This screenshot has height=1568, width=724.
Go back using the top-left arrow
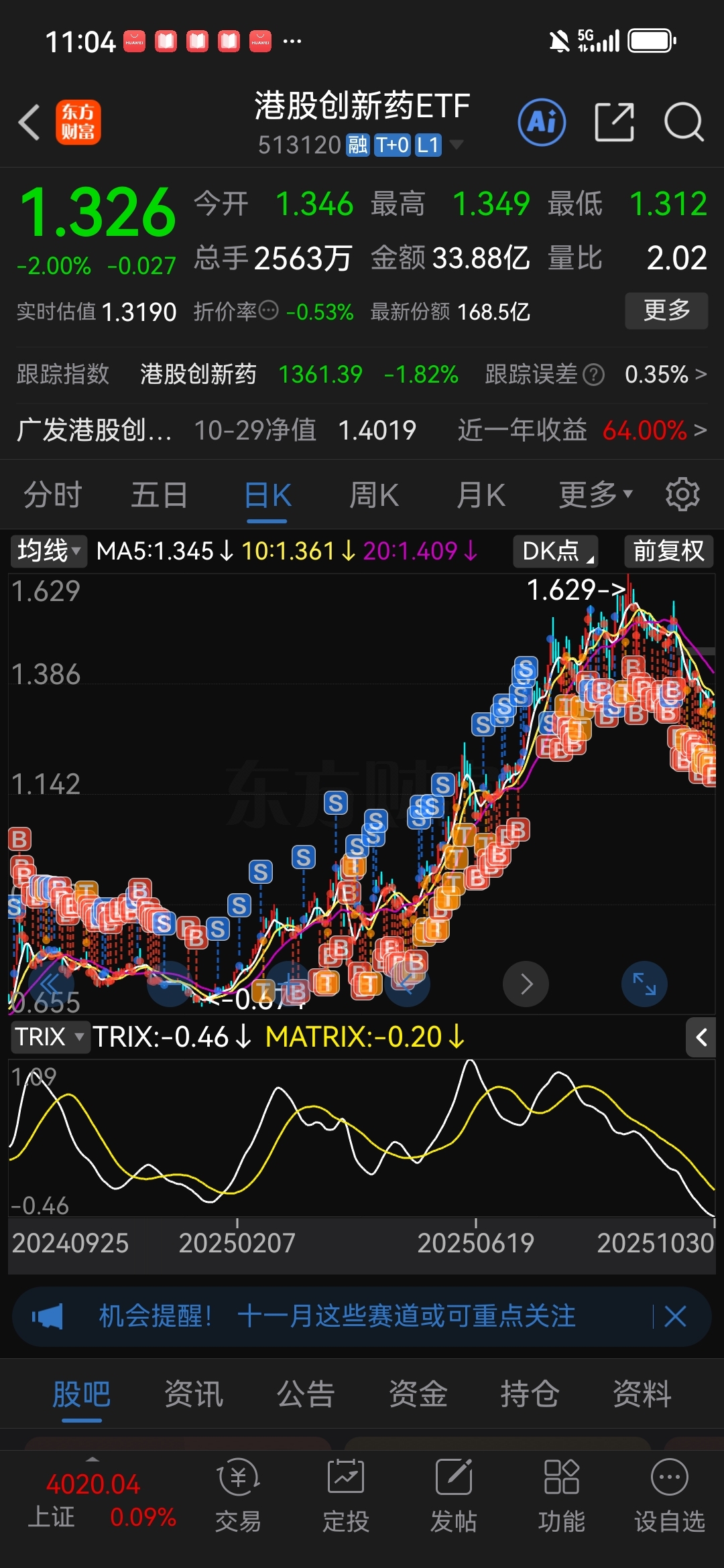pos(29,123)
